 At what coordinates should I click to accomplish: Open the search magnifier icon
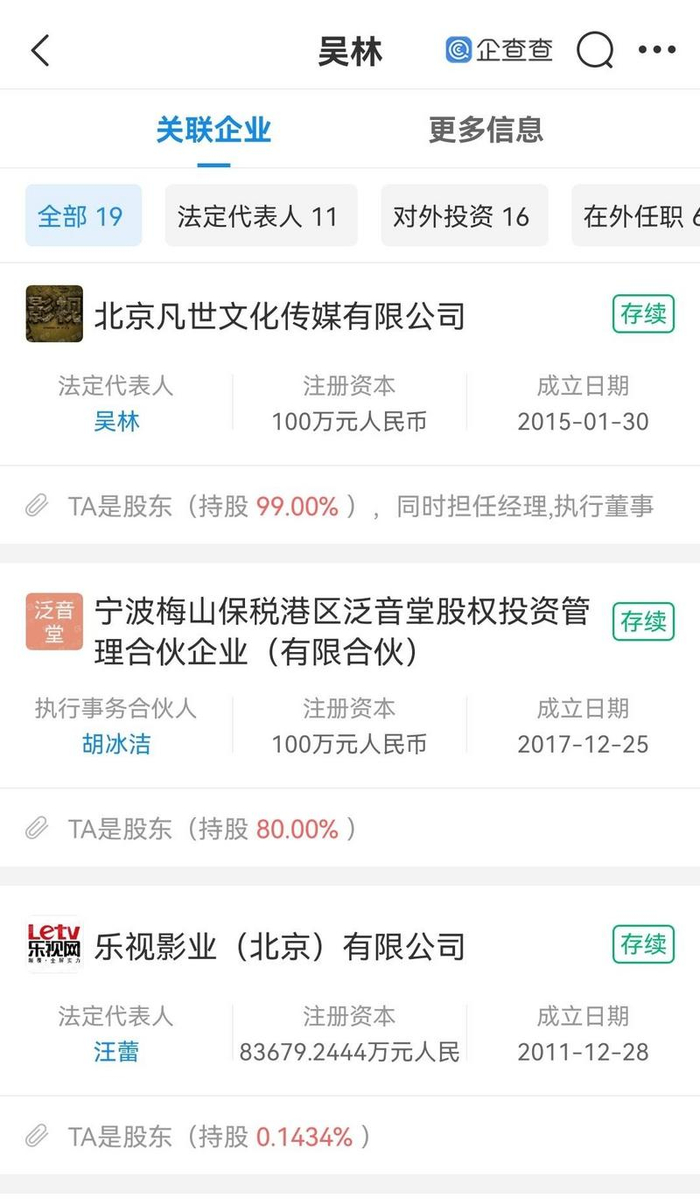coord(595,51)
